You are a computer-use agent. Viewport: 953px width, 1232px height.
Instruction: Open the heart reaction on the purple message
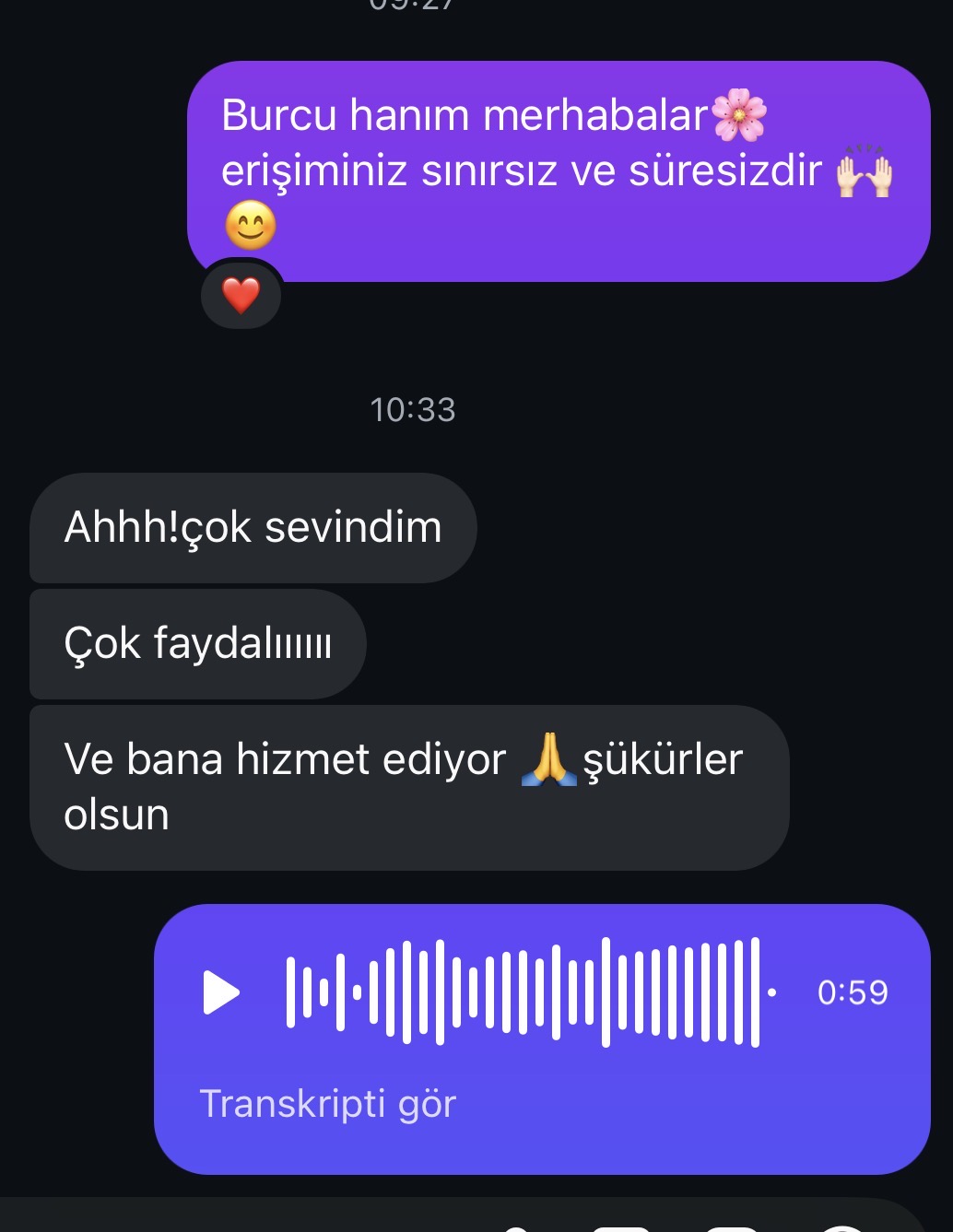[241, 296]
